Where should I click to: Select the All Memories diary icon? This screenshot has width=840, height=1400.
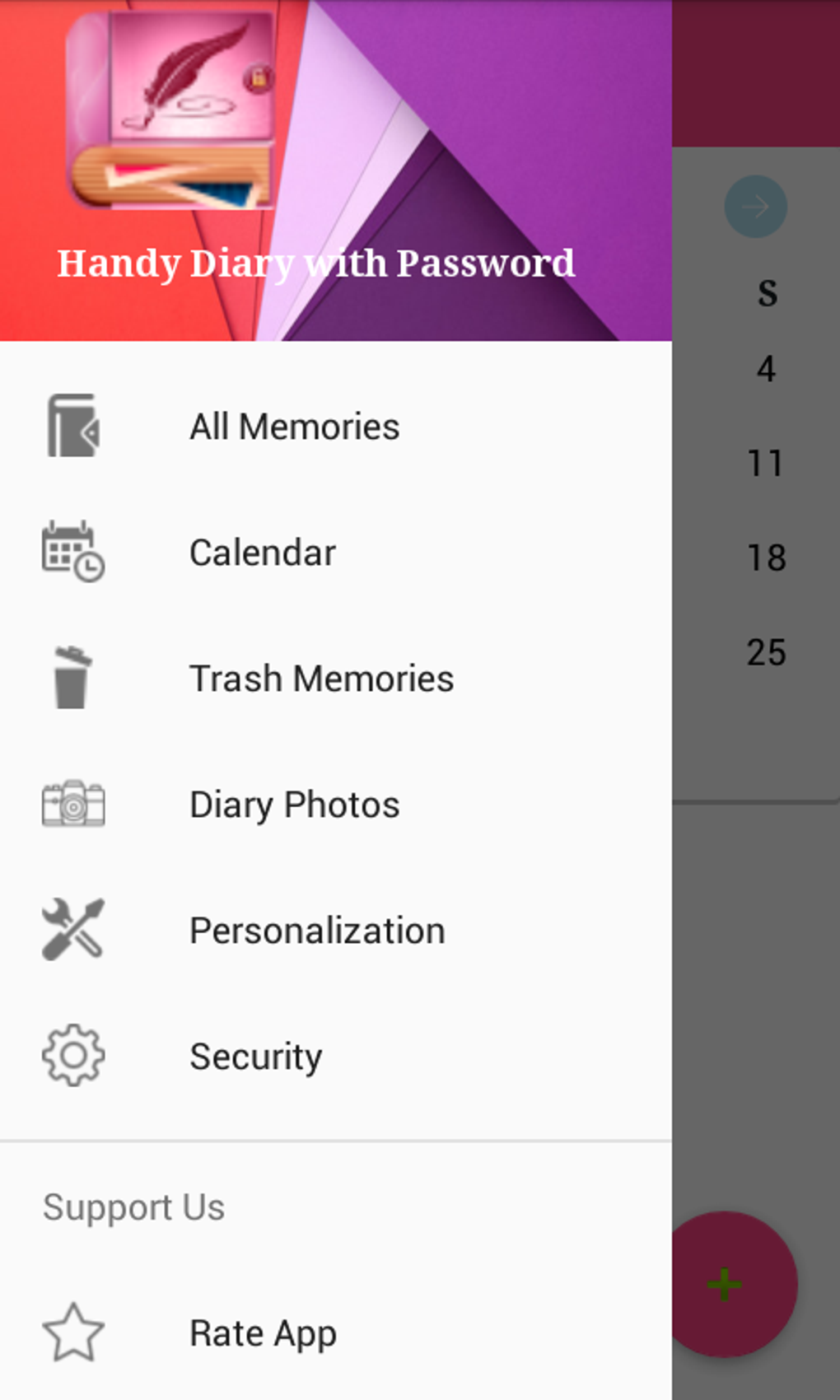pyautogui.click(x=72, y=427)
